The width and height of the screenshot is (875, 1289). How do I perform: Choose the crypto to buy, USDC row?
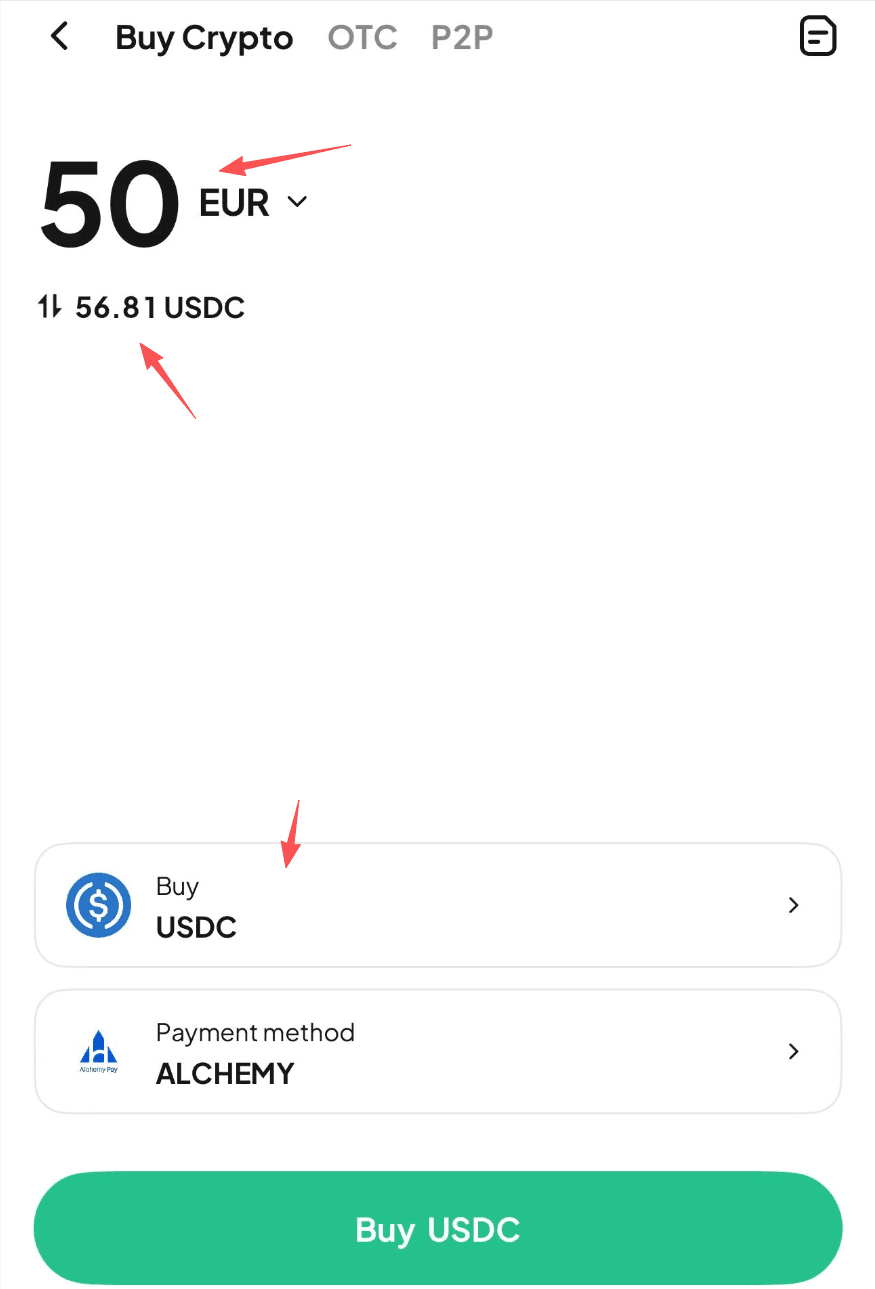point(438,905)
